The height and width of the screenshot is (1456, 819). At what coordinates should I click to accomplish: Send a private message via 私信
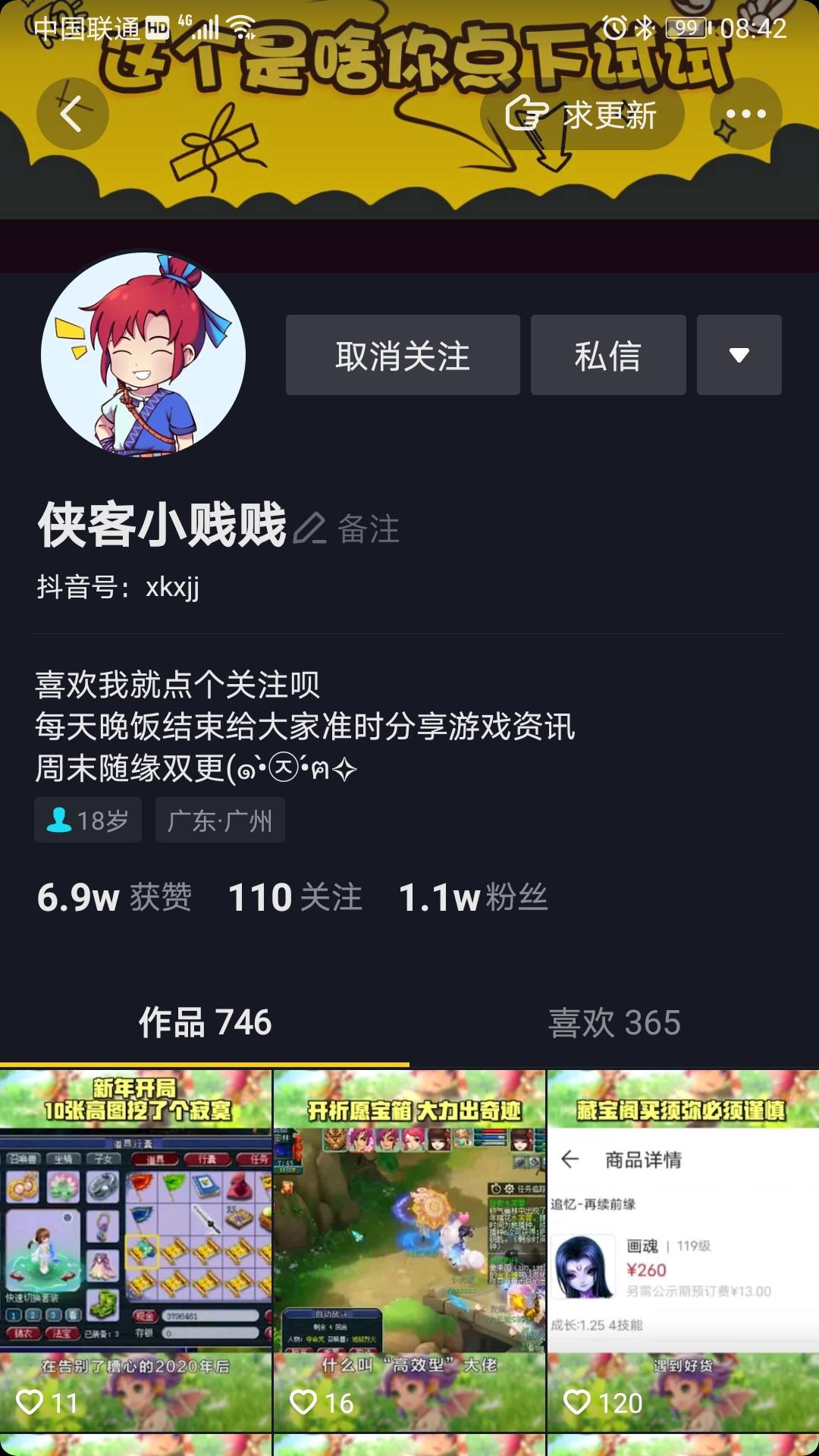(608, 355)
